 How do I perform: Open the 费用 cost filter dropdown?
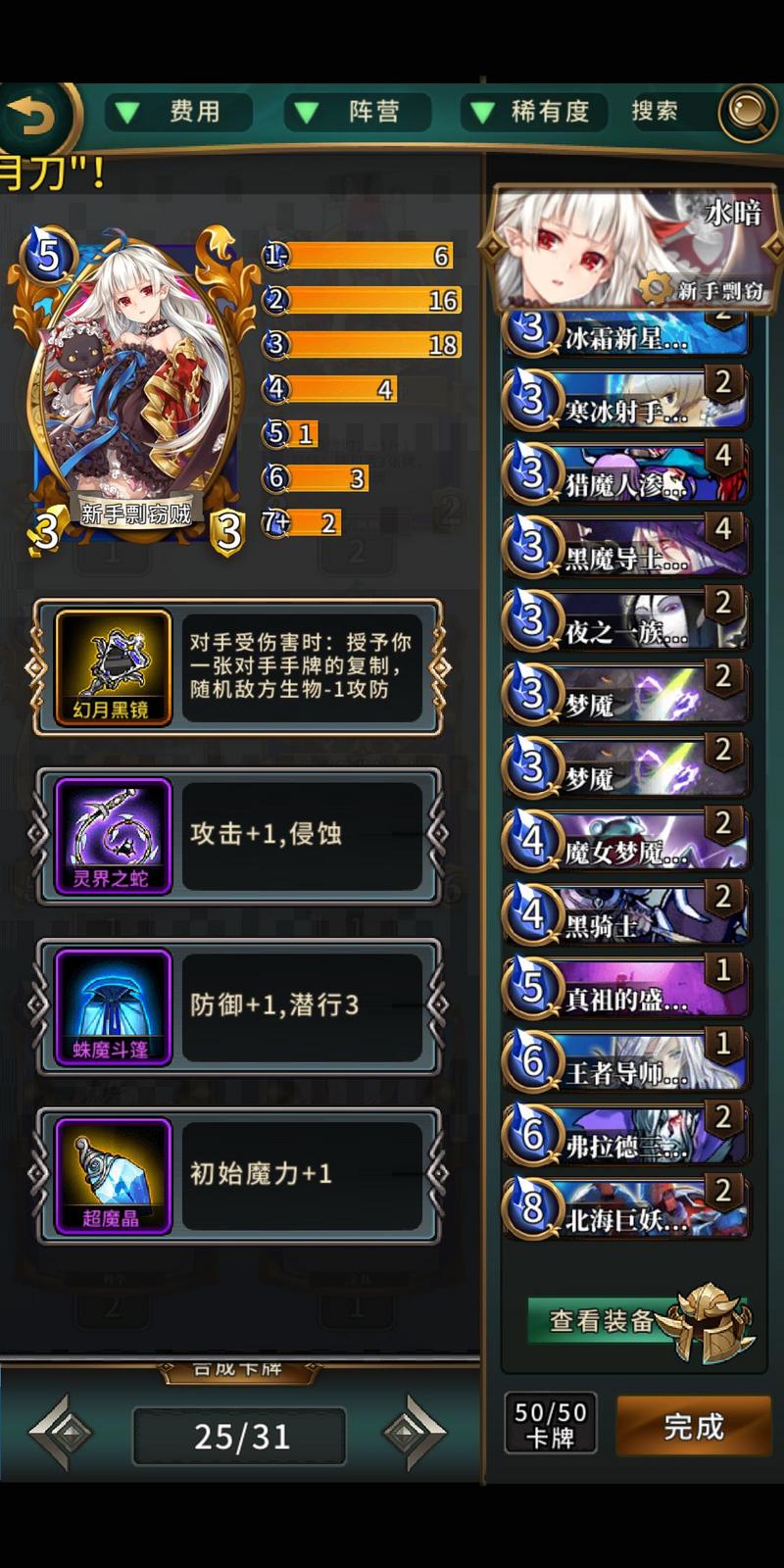(x=176, y=112)
